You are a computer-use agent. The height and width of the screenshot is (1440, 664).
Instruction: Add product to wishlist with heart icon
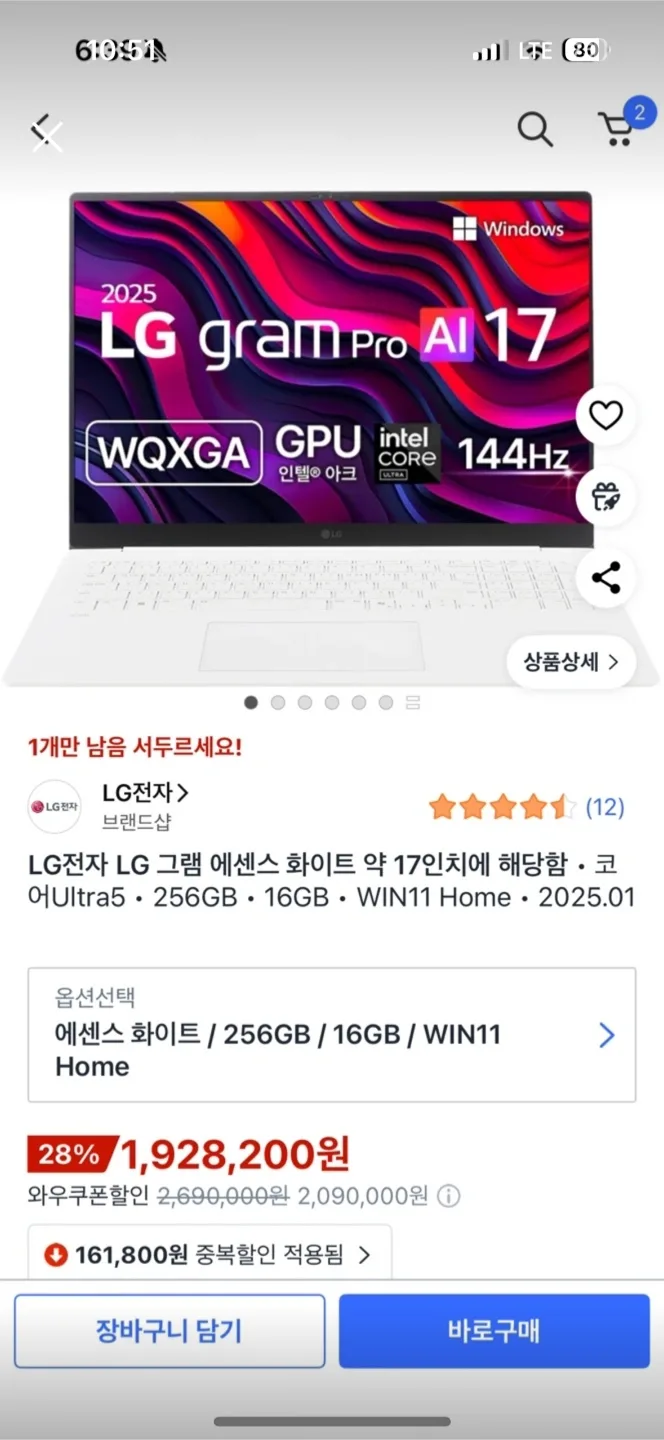(606, 415)
